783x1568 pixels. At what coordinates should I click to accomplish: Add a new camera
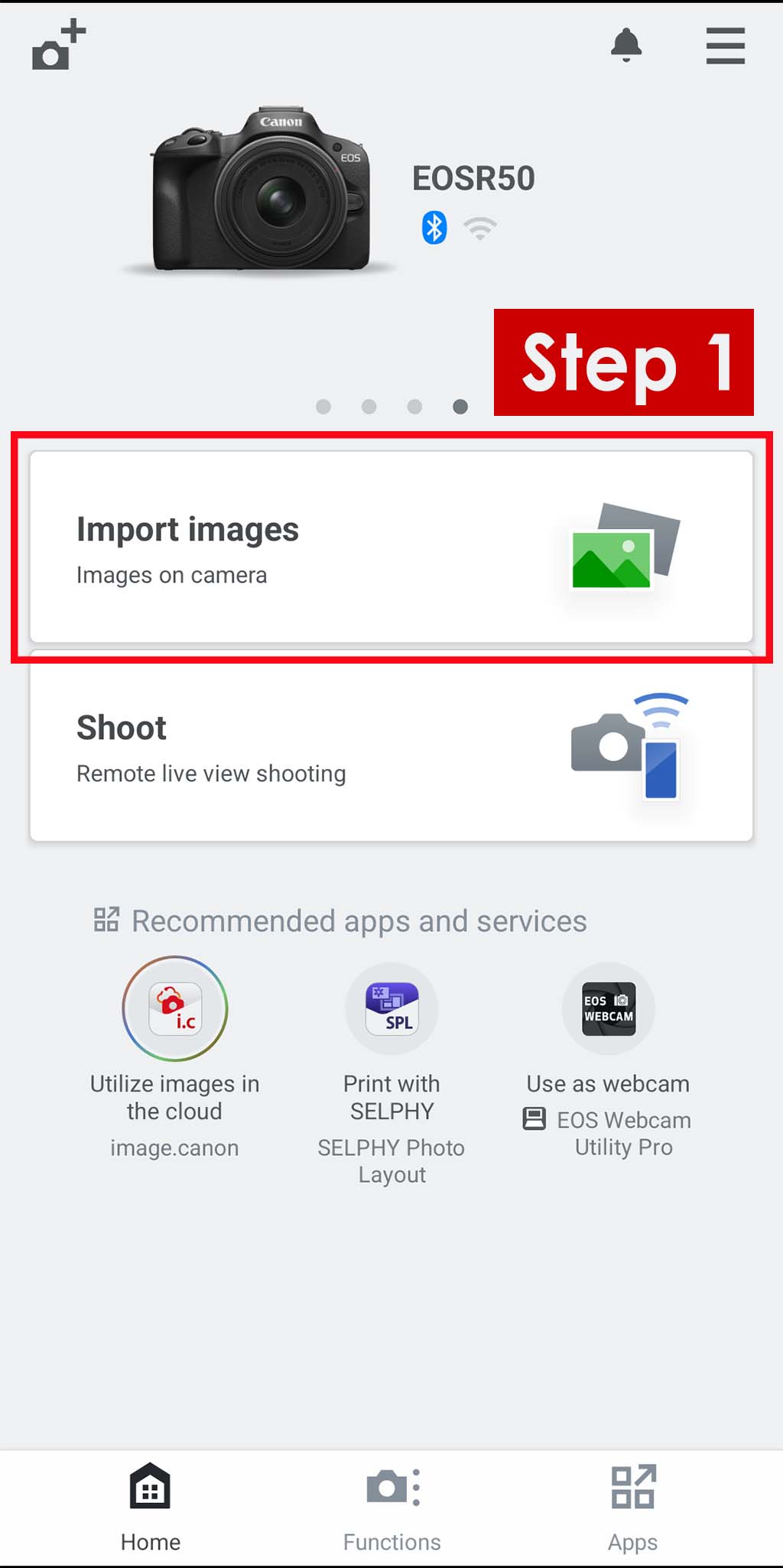tap(57, 46)
